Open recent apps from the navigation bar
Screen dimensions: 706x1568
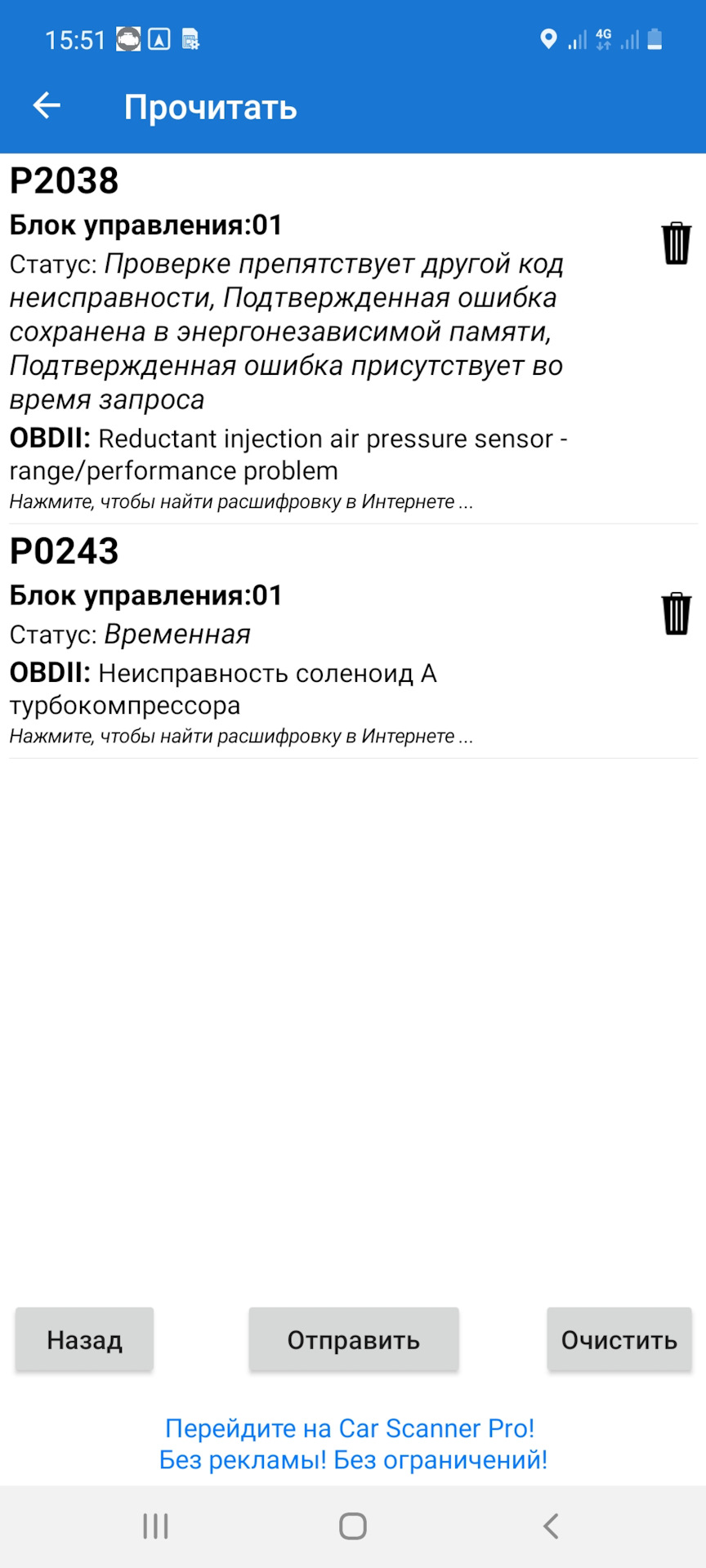pos(155,1526)
